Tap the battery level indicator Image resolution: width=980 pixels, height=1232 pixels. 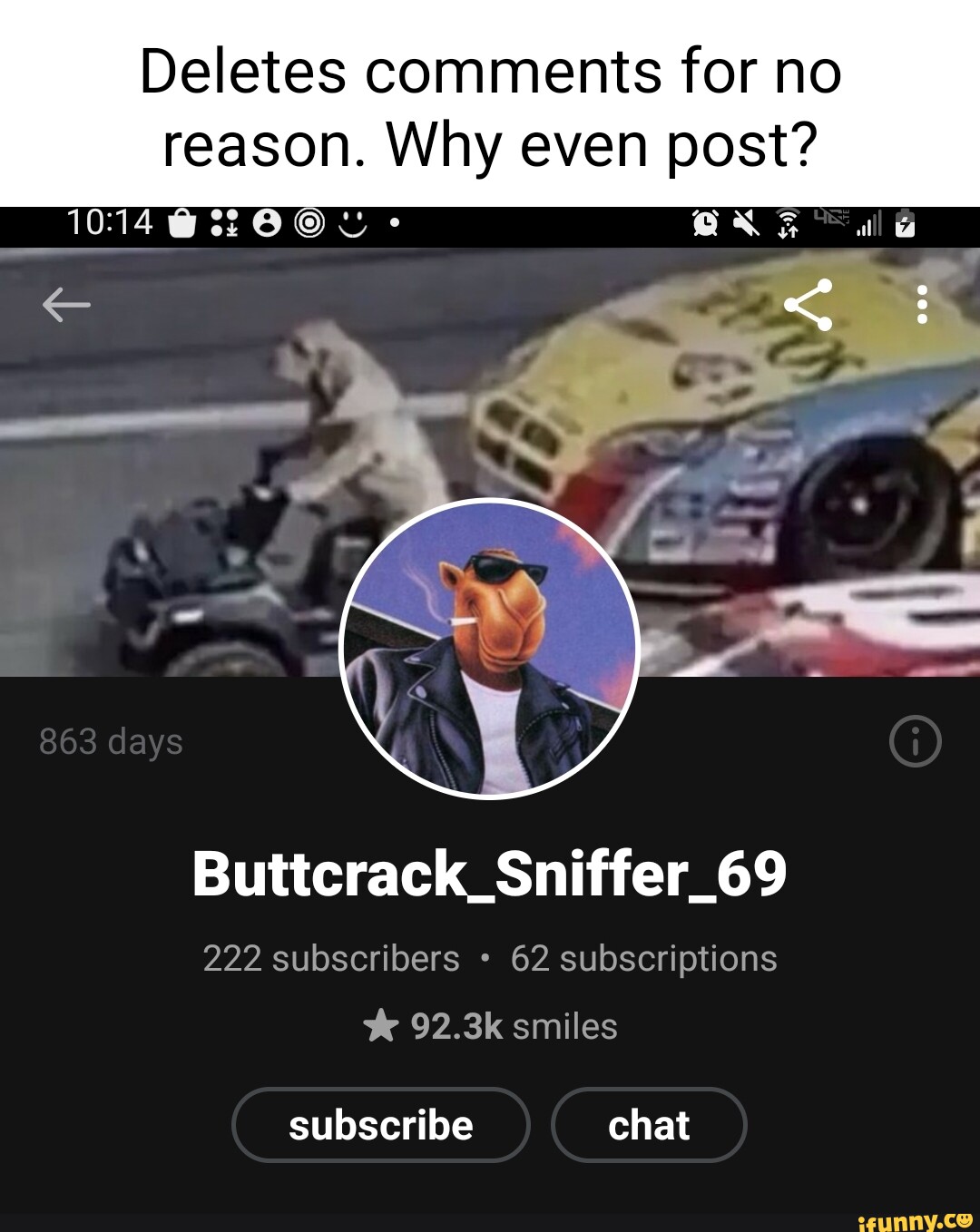[905, 222]
